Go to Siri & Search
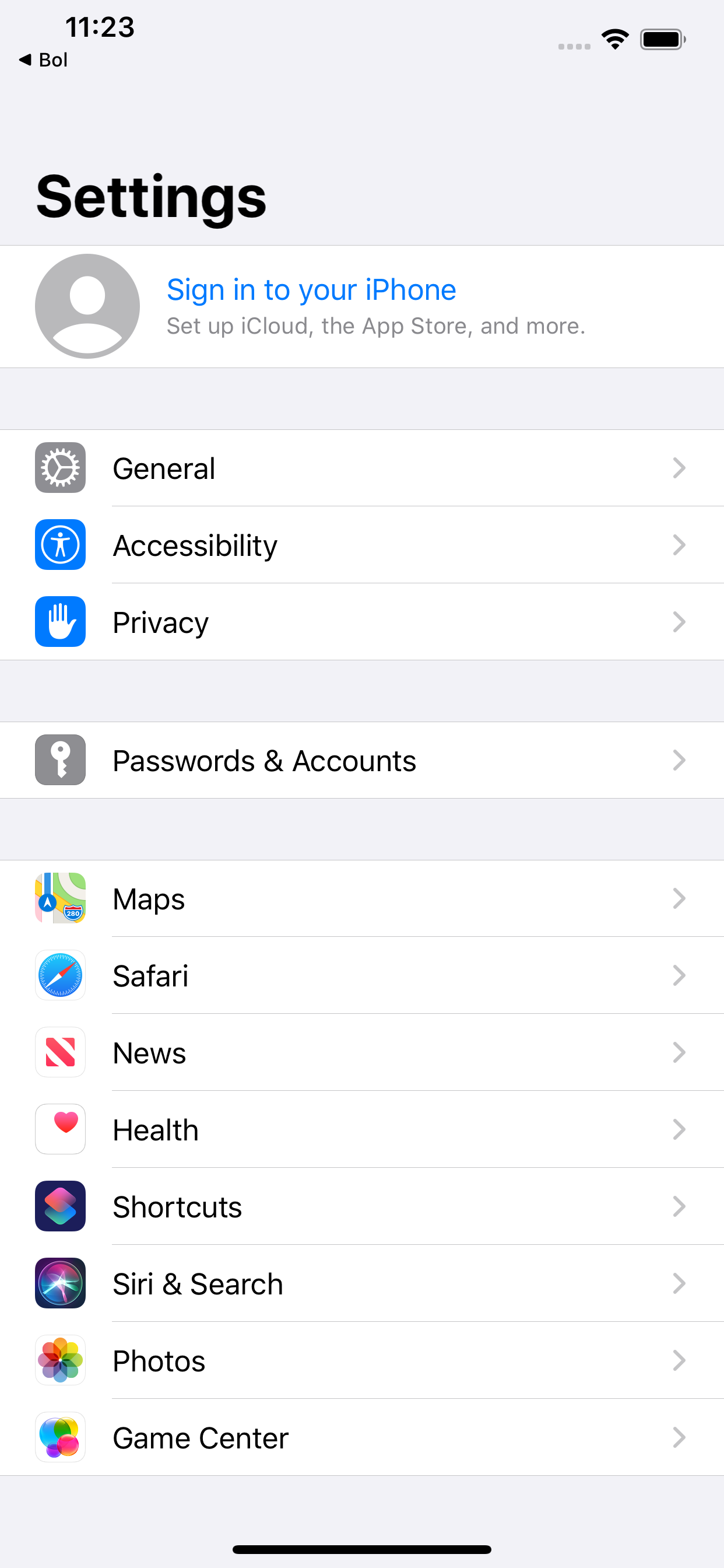The width and height of the screenshot is (724, 1568). point(362,1283)
